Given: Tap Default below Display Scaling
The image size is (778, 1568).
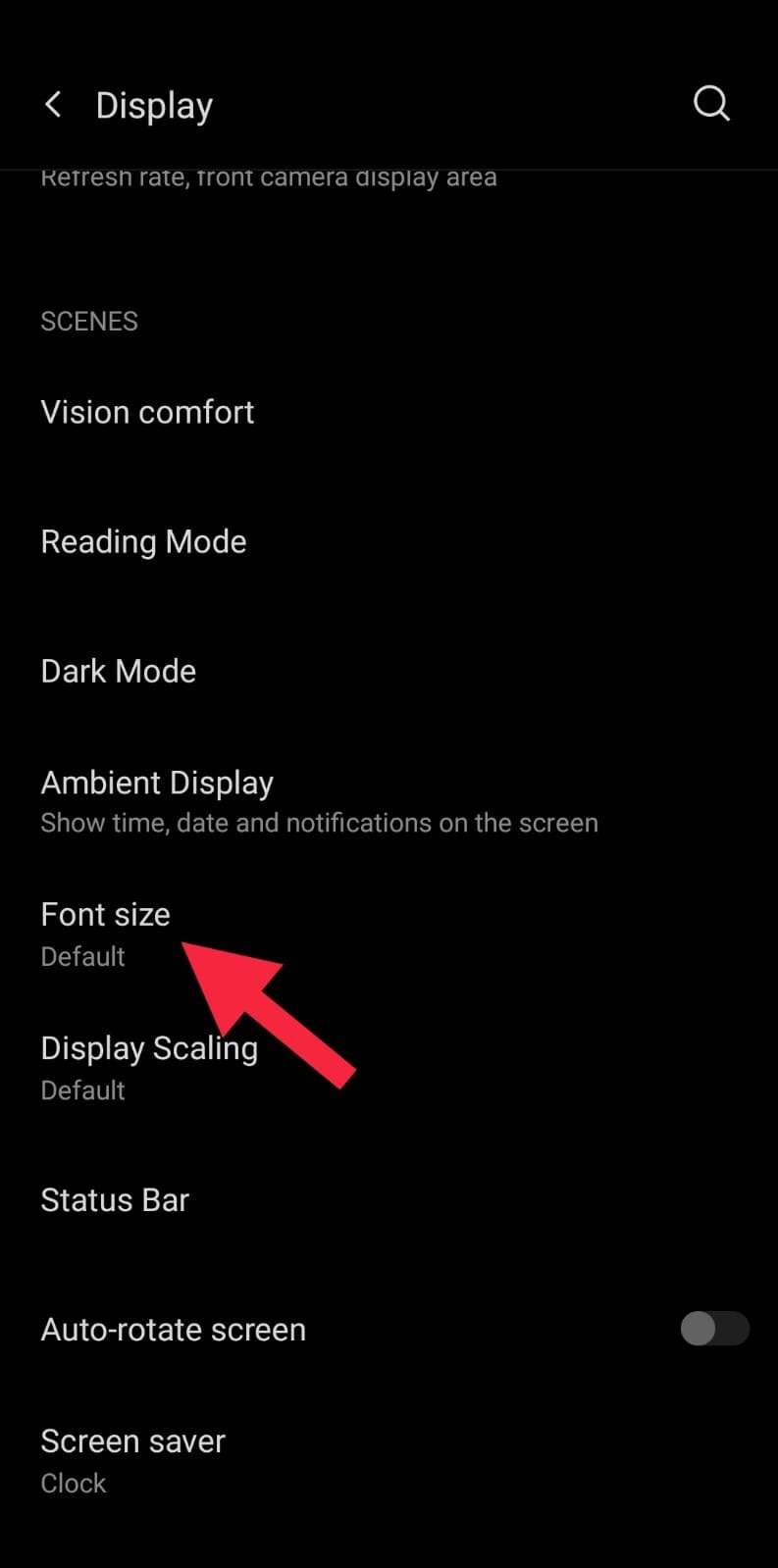Looking at the screenshot, I should pyautogui.click(x=82, y=1089).
